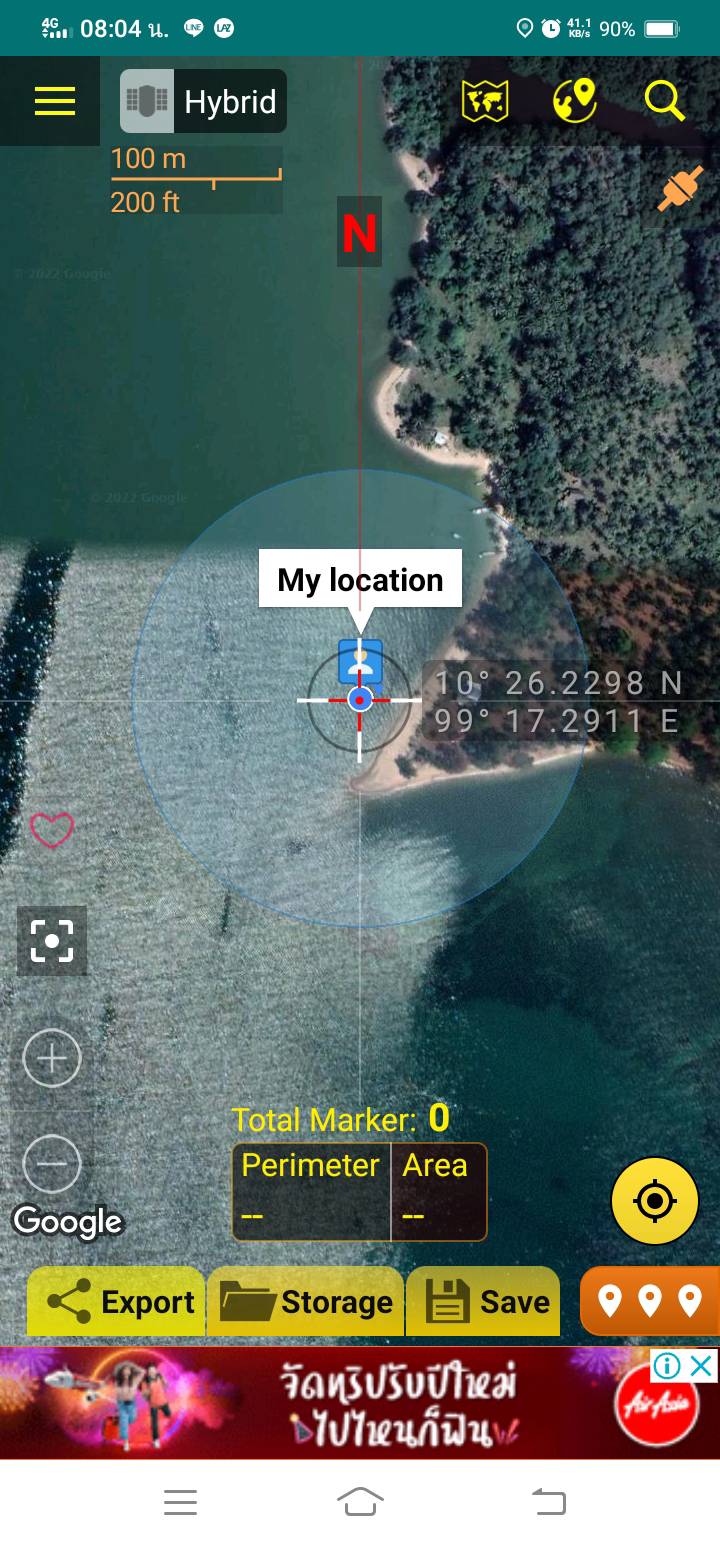Tap the orange plug icon

tap(680, 189)
